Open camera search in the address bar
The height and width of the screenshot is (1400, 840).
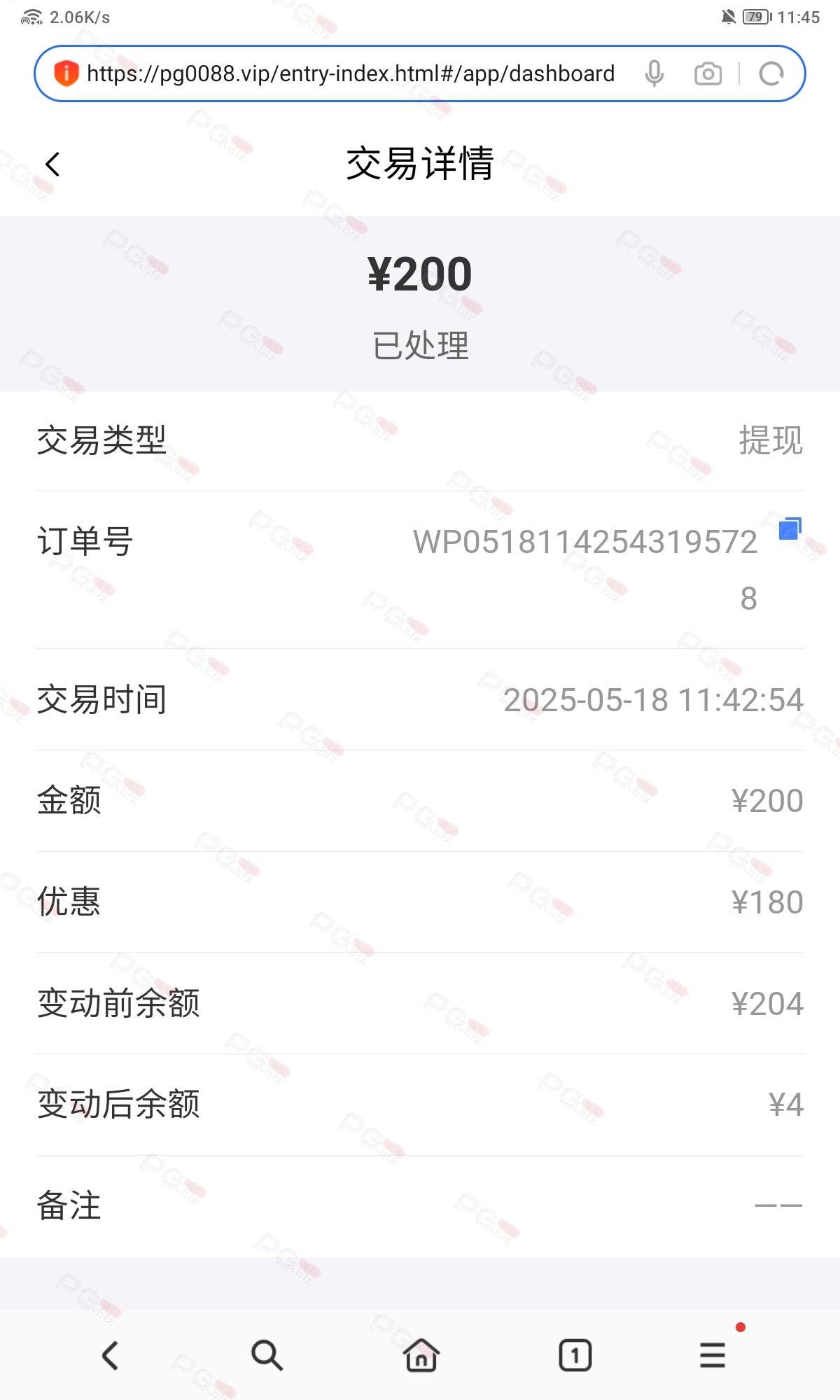(708, 73)
